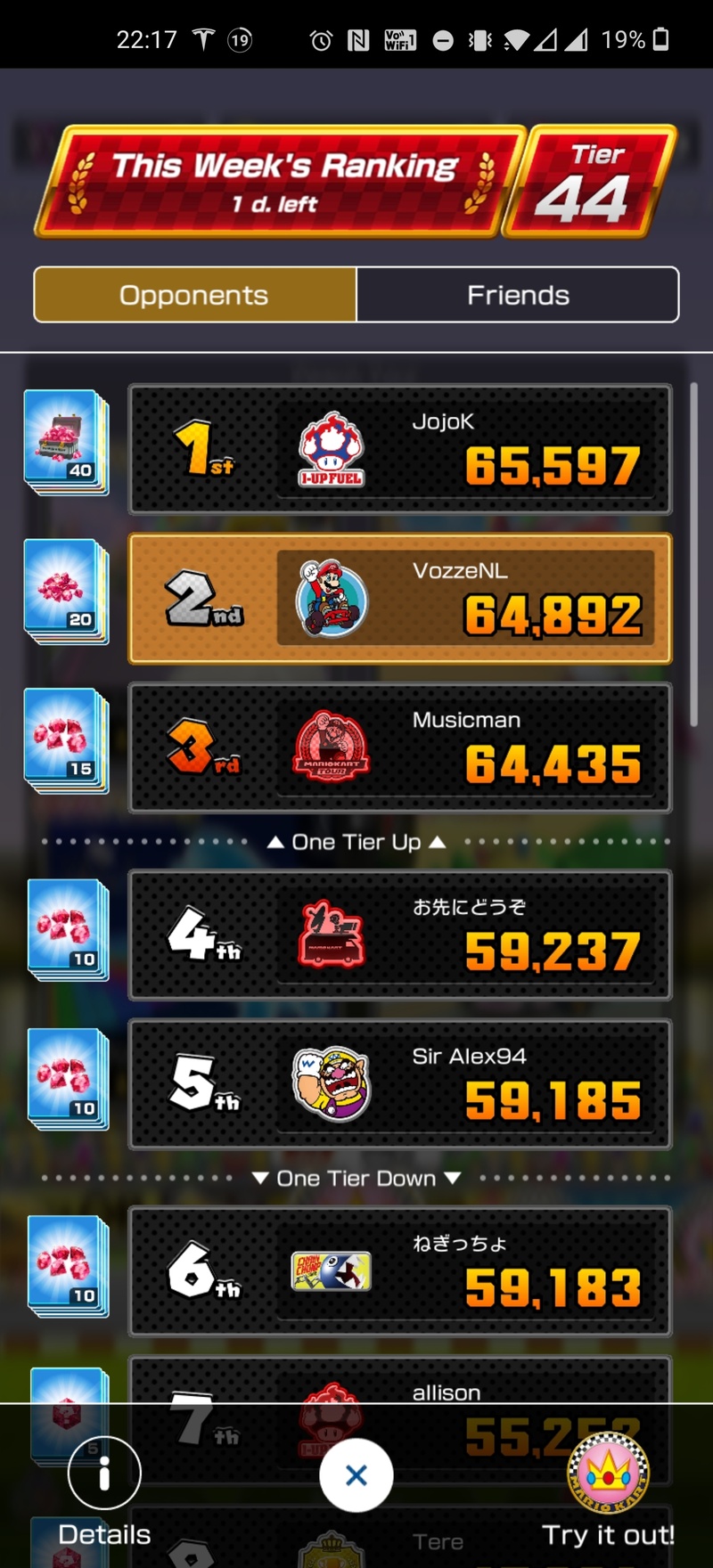Open JojoK's player row
The height and width of the screenshot is (1568, 713).
[399, 449]
